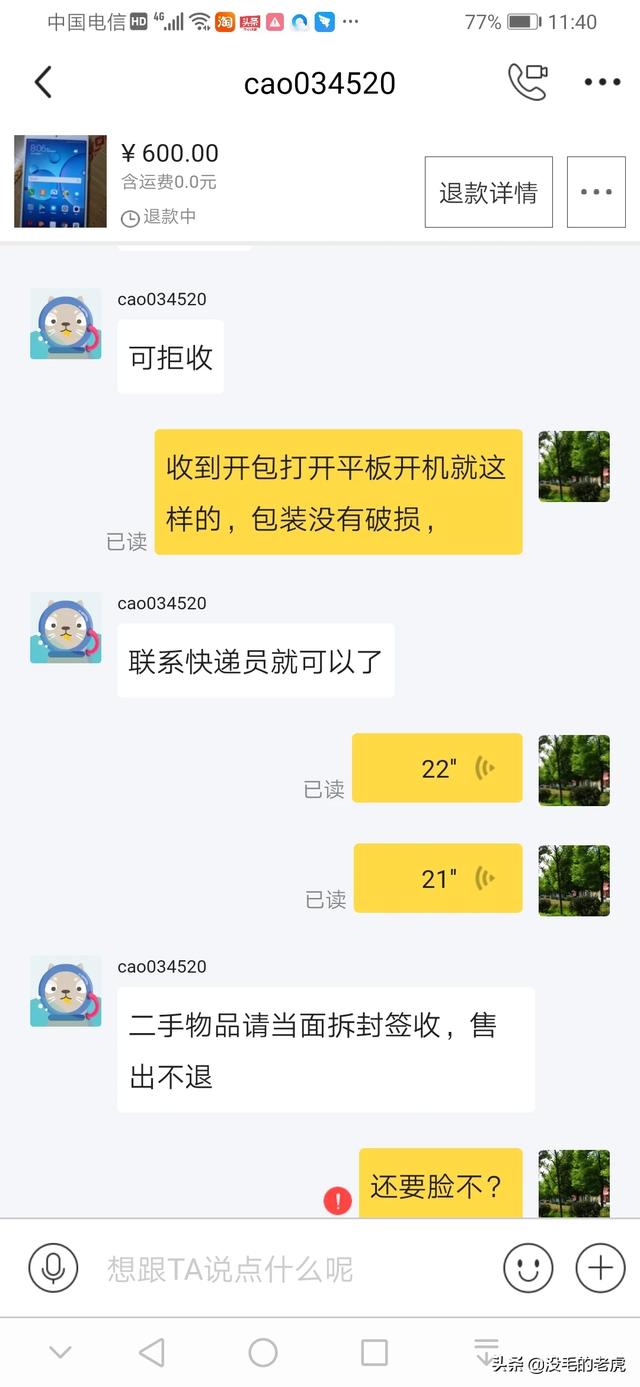This screenshot has height=1387, width=640.
Task: Open system recent apps
Action: tap(374, 1353)
